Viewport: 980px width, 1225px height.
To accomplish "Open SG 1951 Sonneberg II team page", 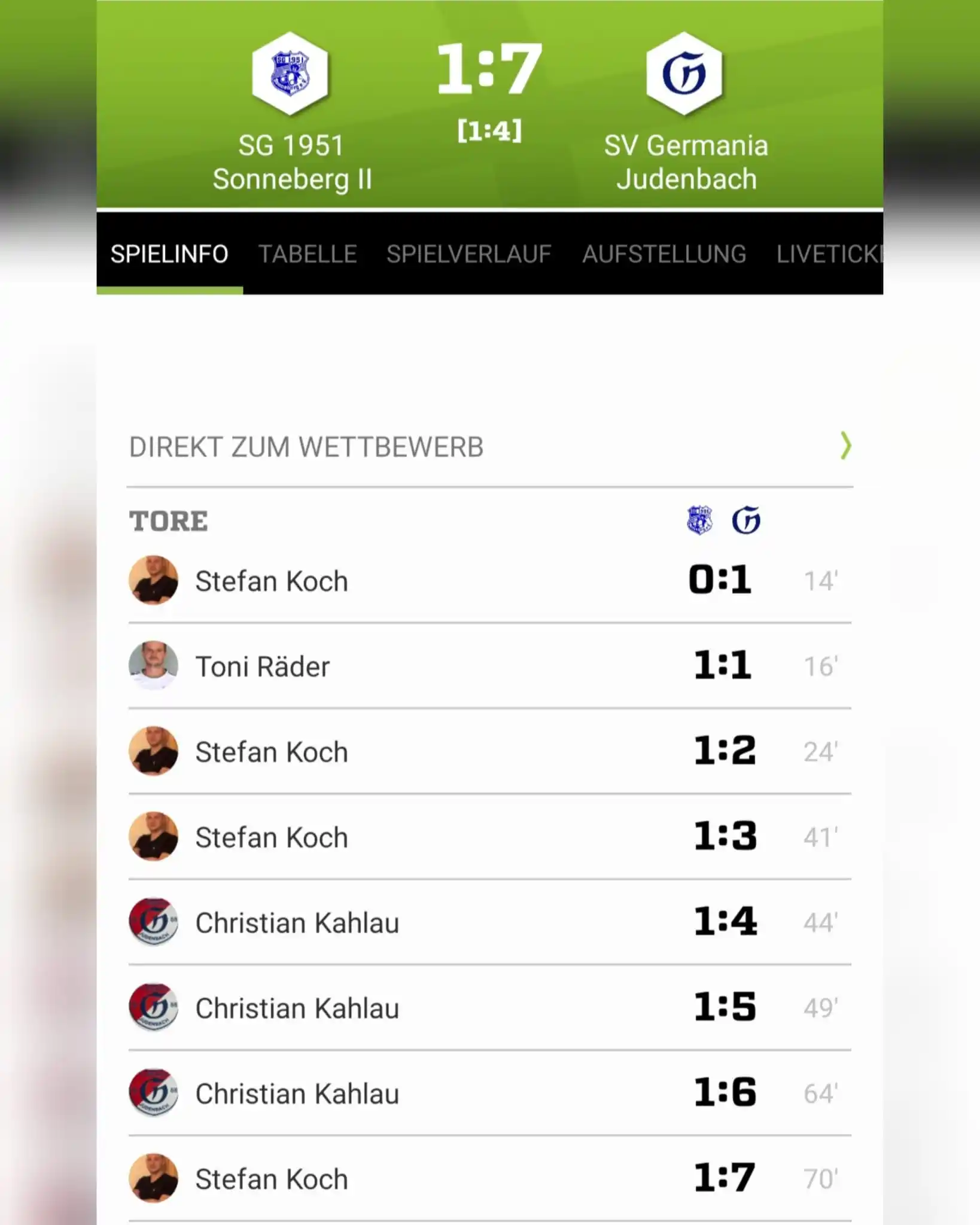I will pyautogui.click(x=291, y=112).
